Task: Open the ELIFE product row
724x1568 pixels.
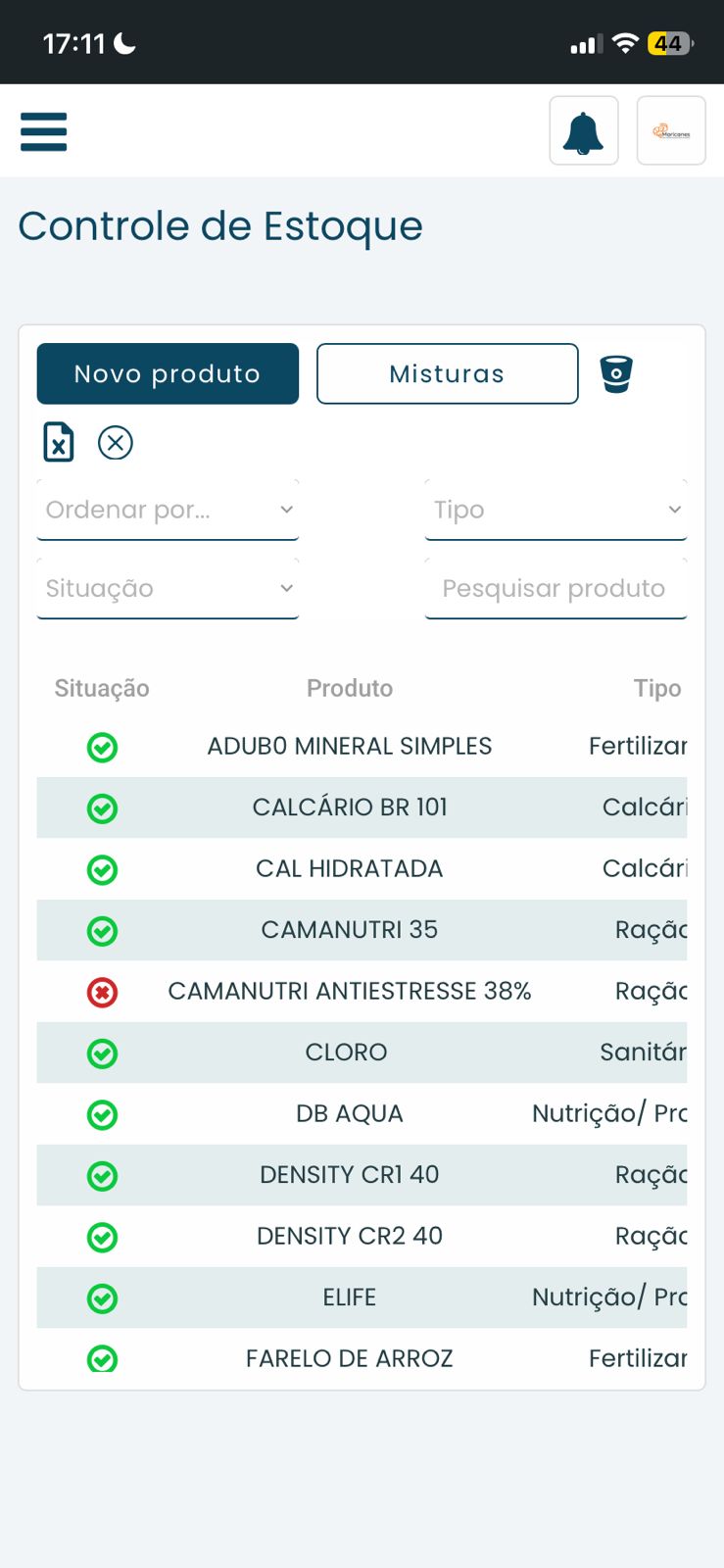Action: (x=362, y=1298)
